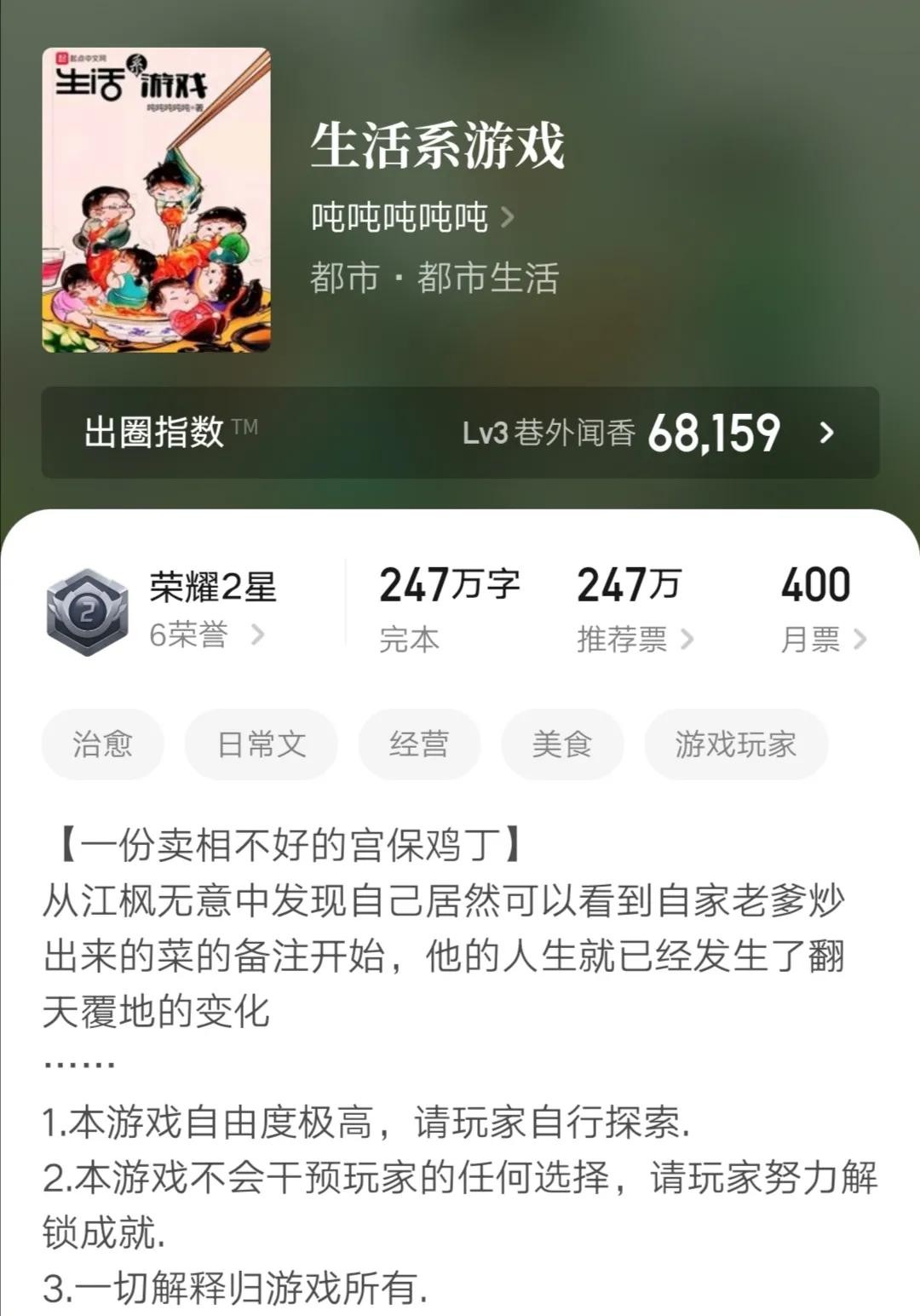The width and height of the screenshot is (920, 1316).
Task: Select the 美食 tag chip
Action: click(561, 744)
